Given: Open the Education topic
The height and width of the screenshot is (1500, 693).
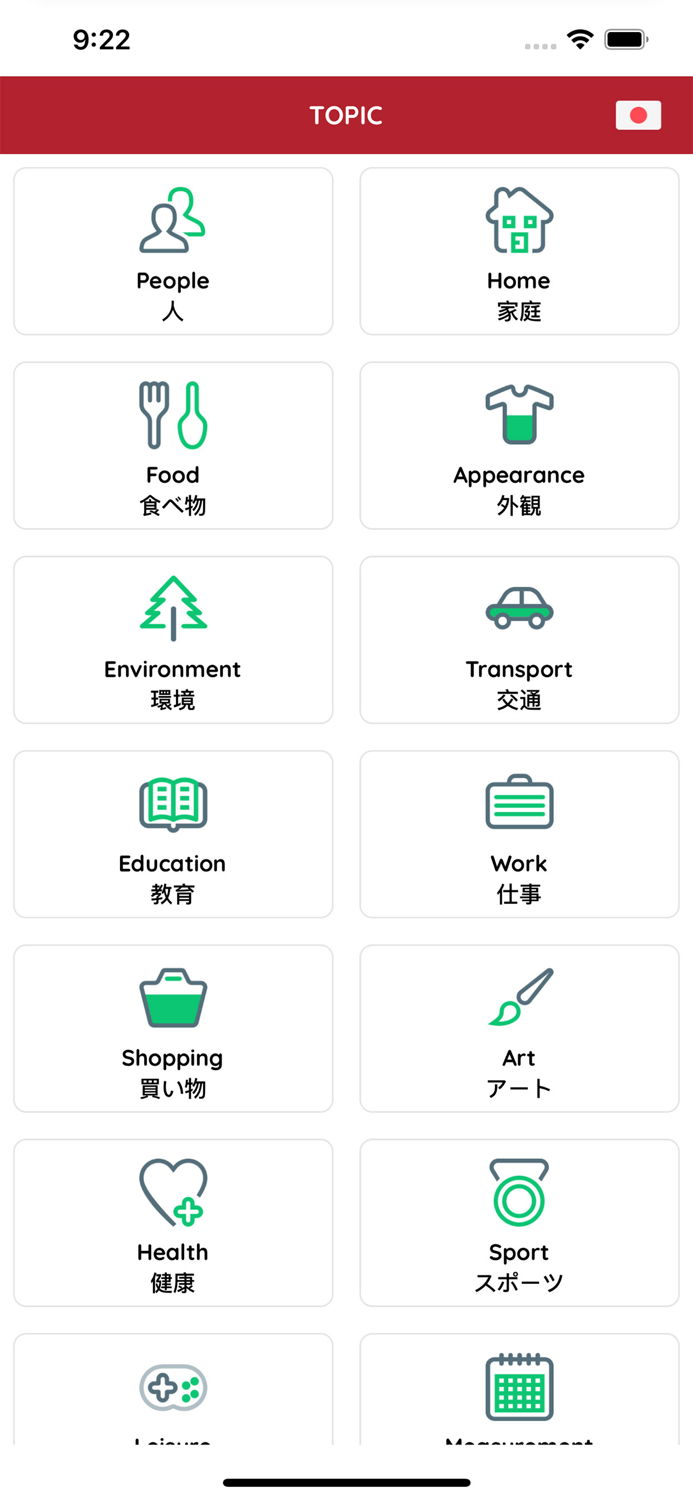Looking at the screenshot, I should click(173, 834).
